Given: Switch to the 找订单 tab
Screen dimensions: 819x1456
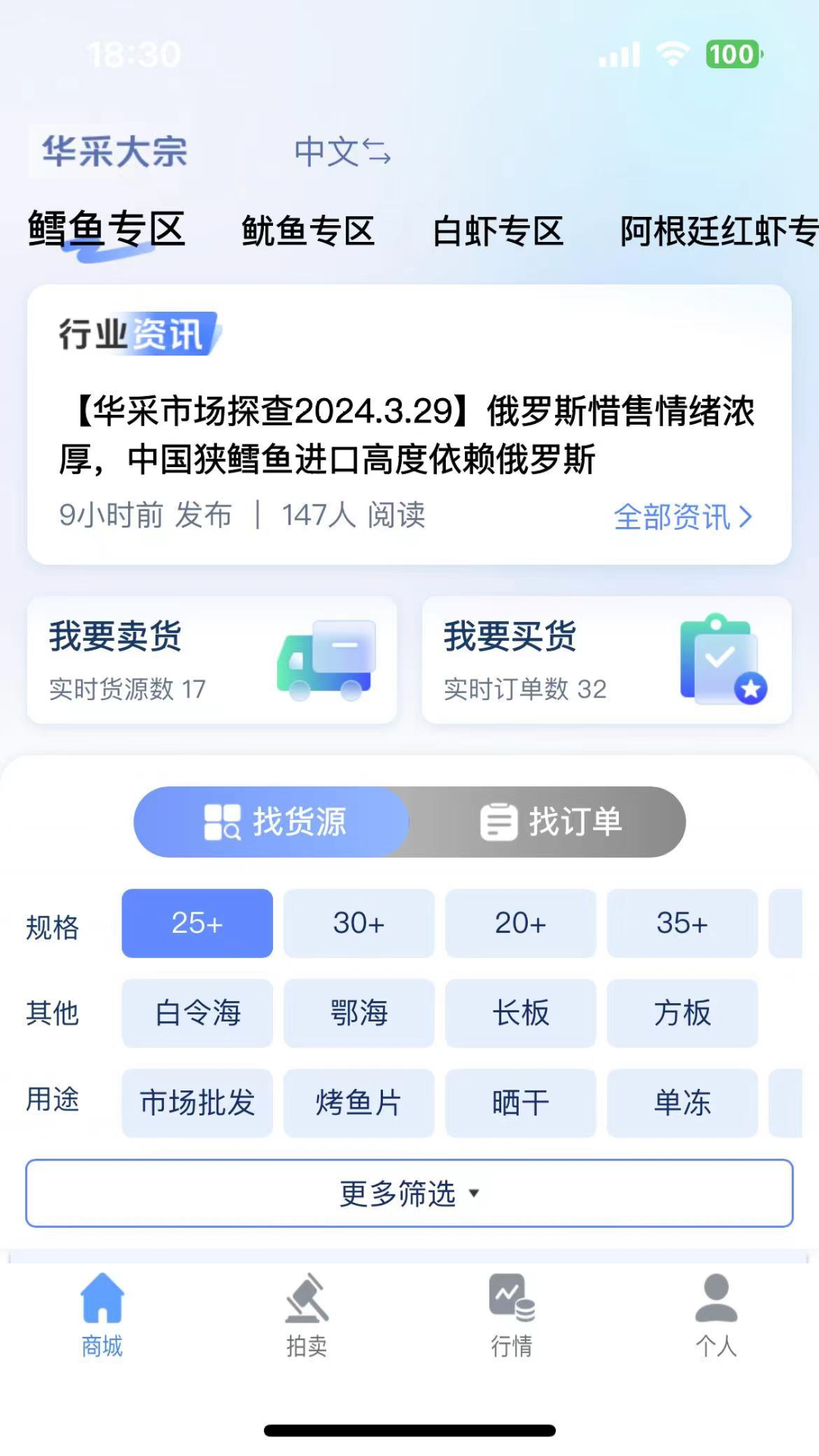Looking at the screenshot, I should (x=573, y=821).
